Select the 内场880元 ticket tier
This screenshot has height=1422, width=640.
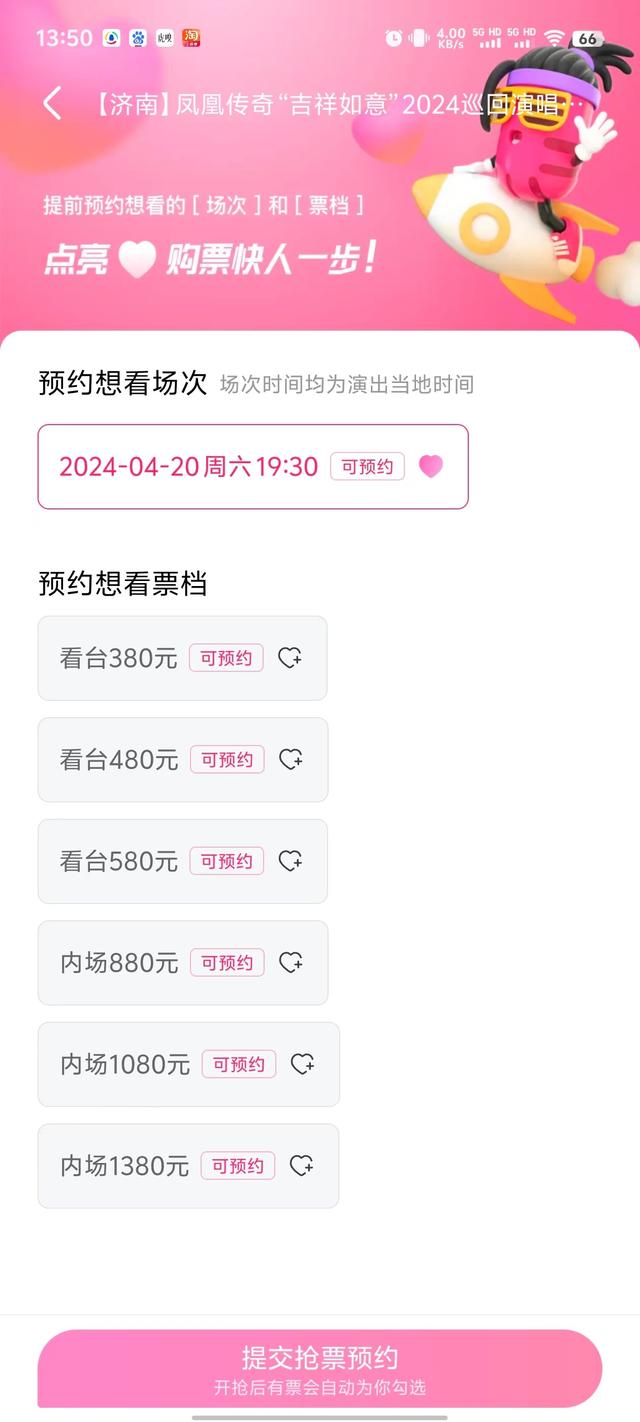[x=182, y=963]
